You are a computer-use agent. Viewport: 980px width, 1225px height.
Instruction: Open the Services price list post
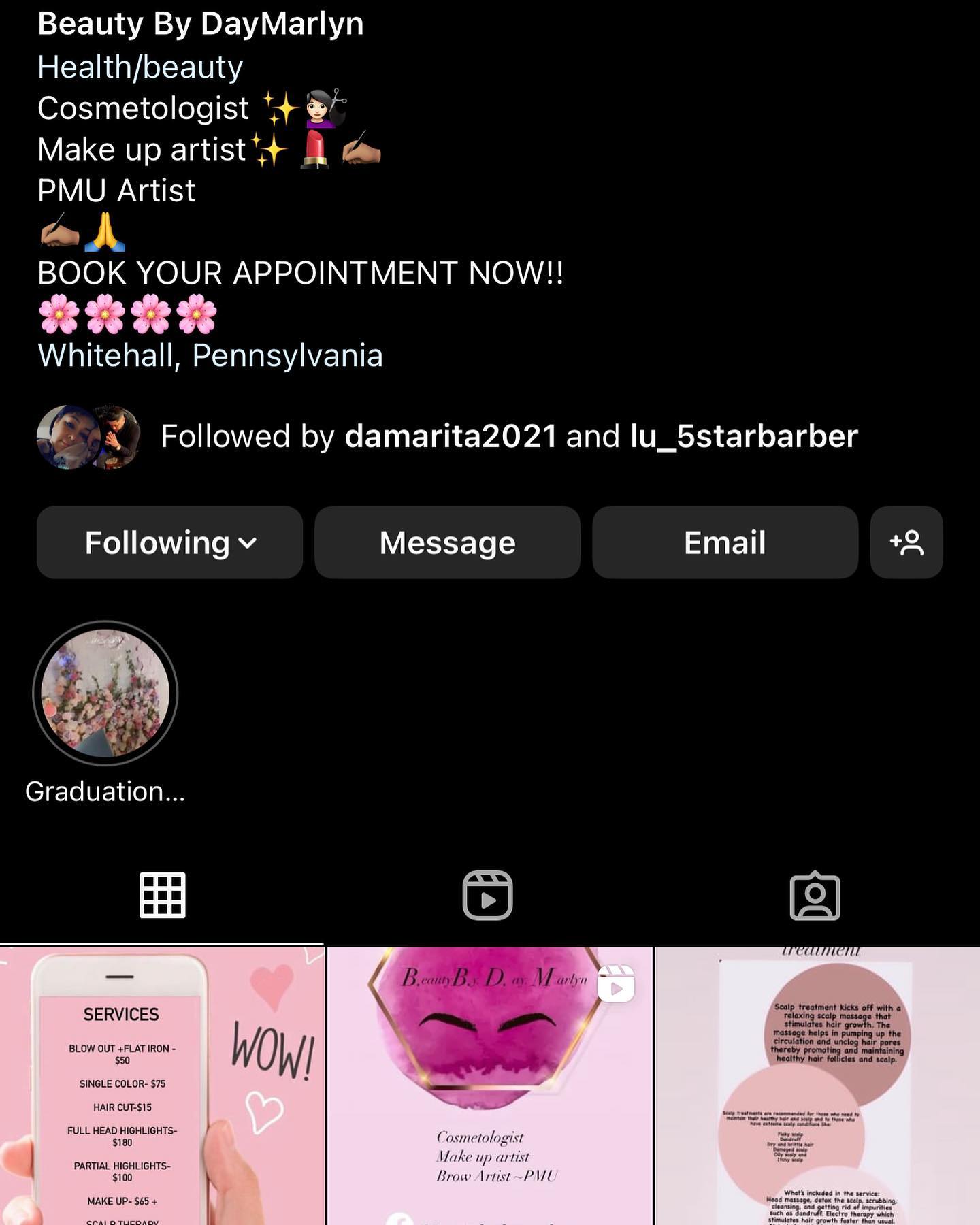coord(162,1086)
